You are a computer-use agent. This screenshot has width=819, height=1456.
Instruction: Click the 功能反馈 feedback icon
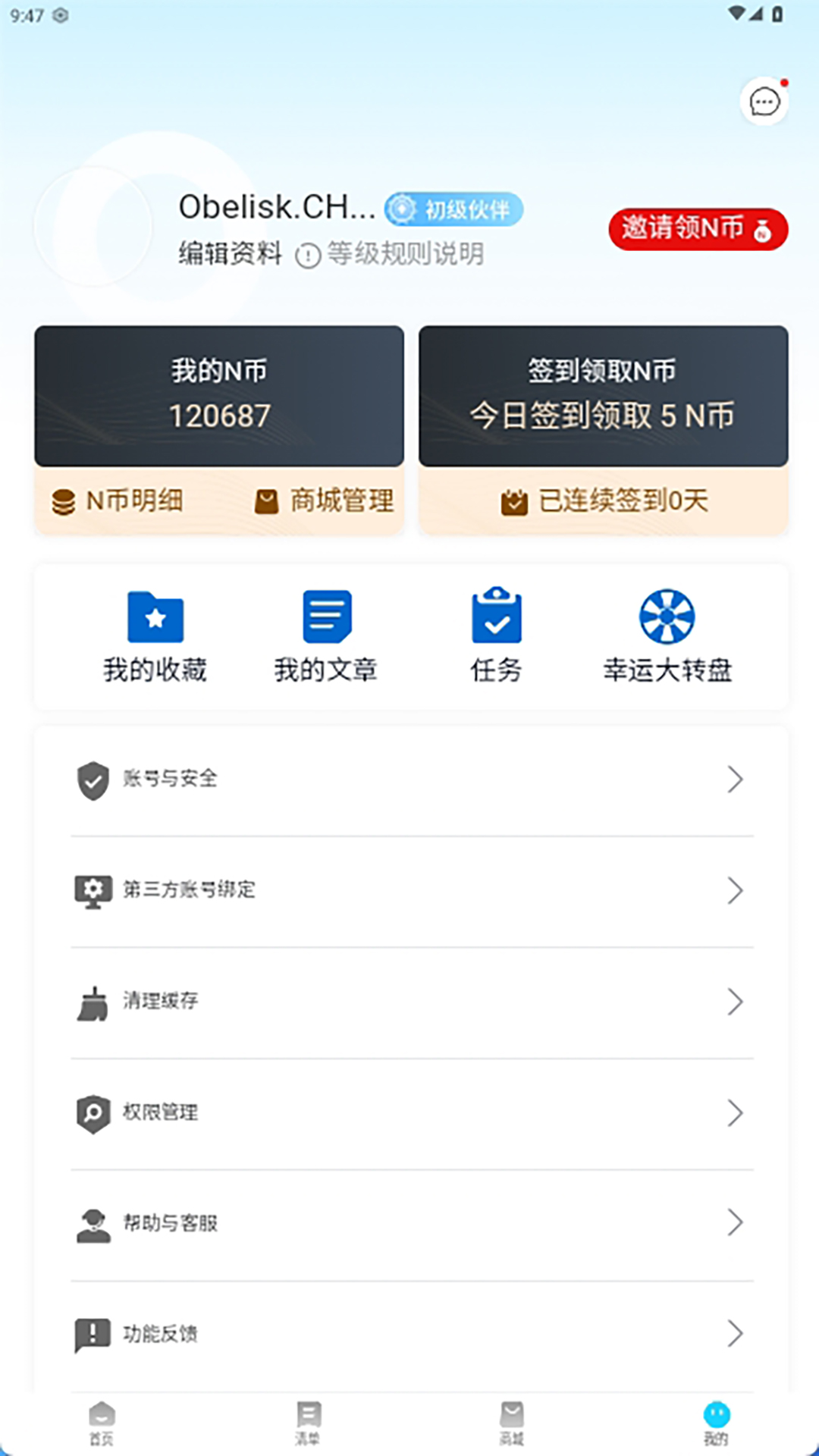click(93, 1334)
